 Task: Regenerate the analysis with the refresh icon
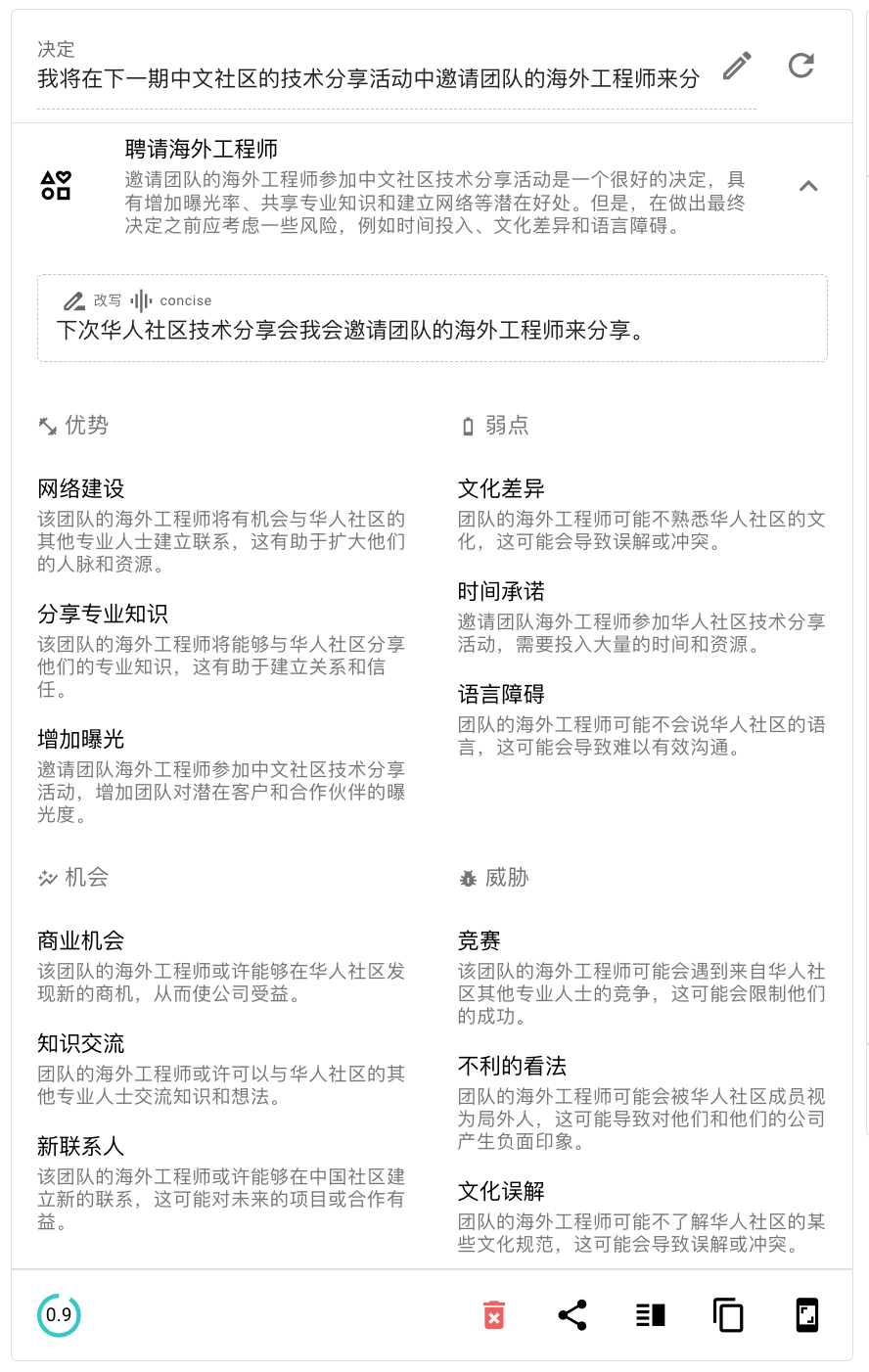801,66
